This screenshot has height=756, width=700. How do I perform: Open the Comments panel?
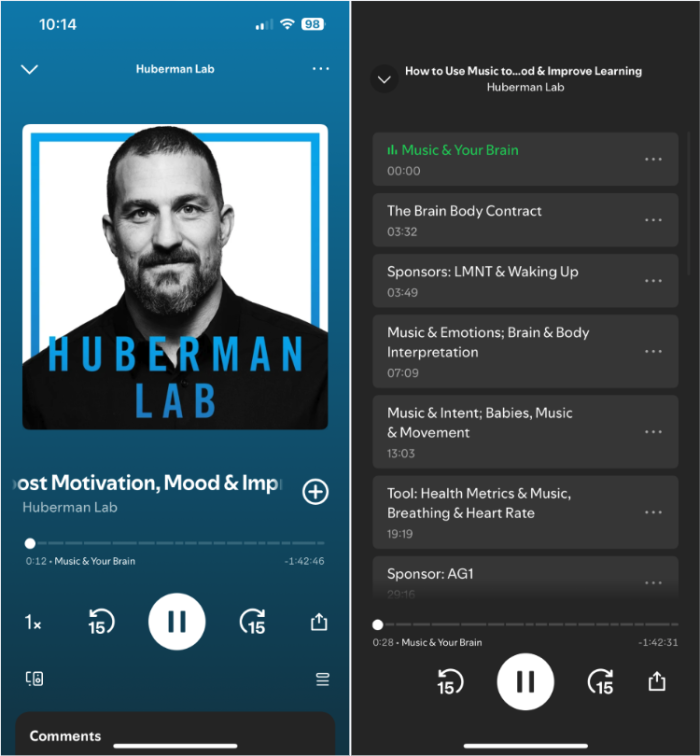[x=65, y=735]
